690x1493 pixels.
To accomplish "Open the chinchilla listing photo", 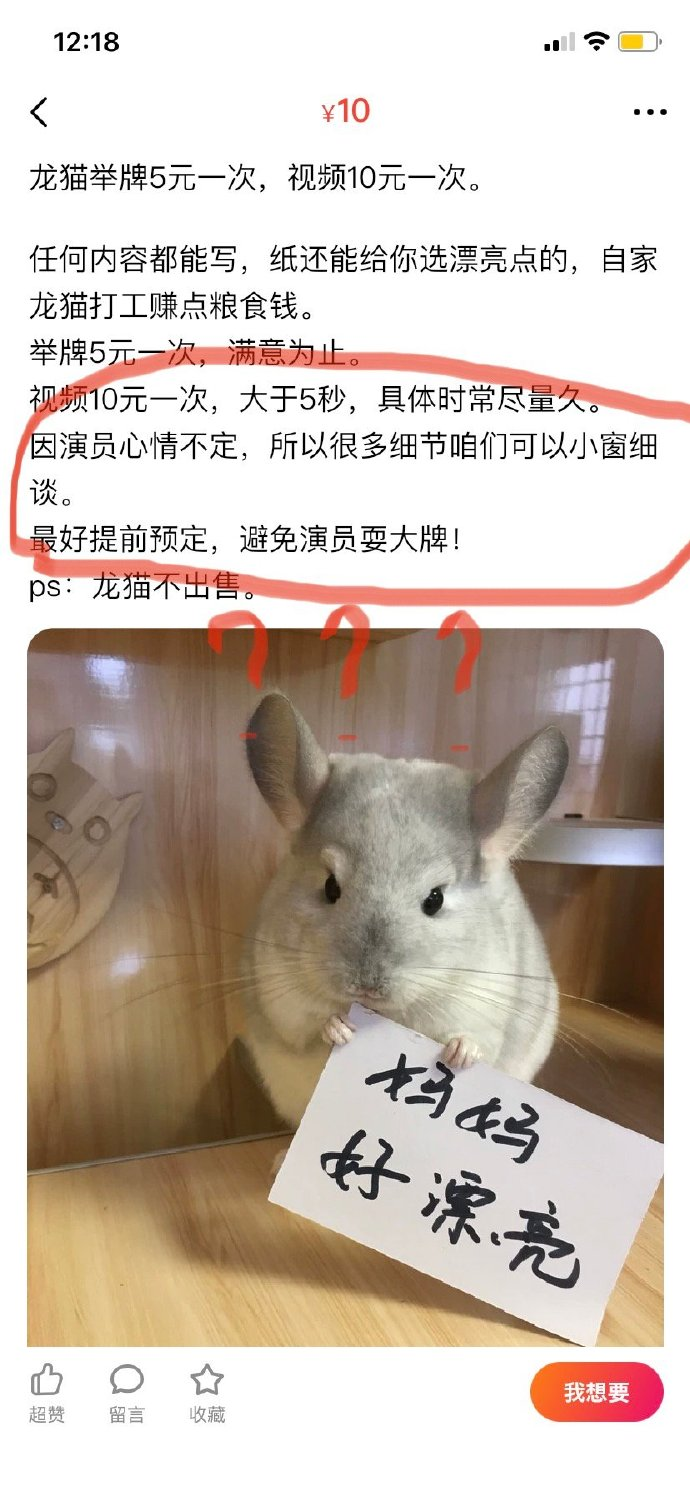I will 345,985.
